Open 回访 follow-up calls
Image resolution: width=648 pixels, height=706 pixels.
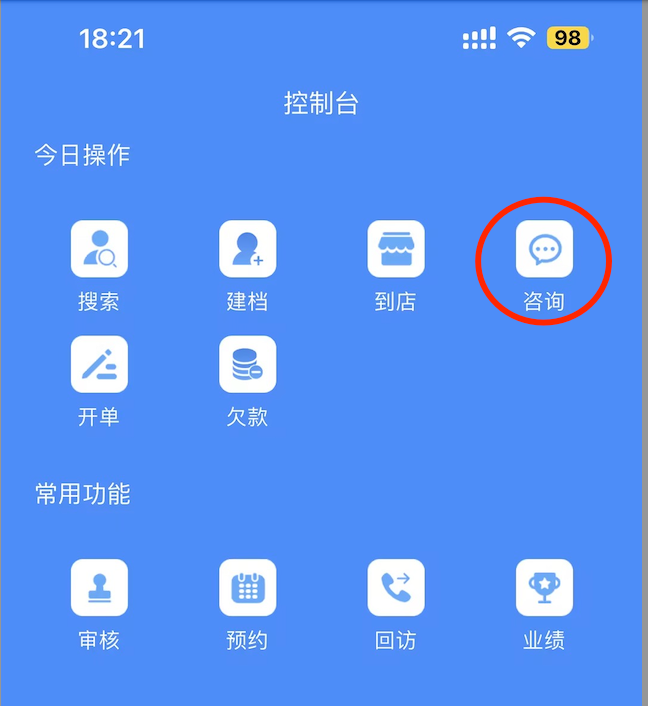396,587
